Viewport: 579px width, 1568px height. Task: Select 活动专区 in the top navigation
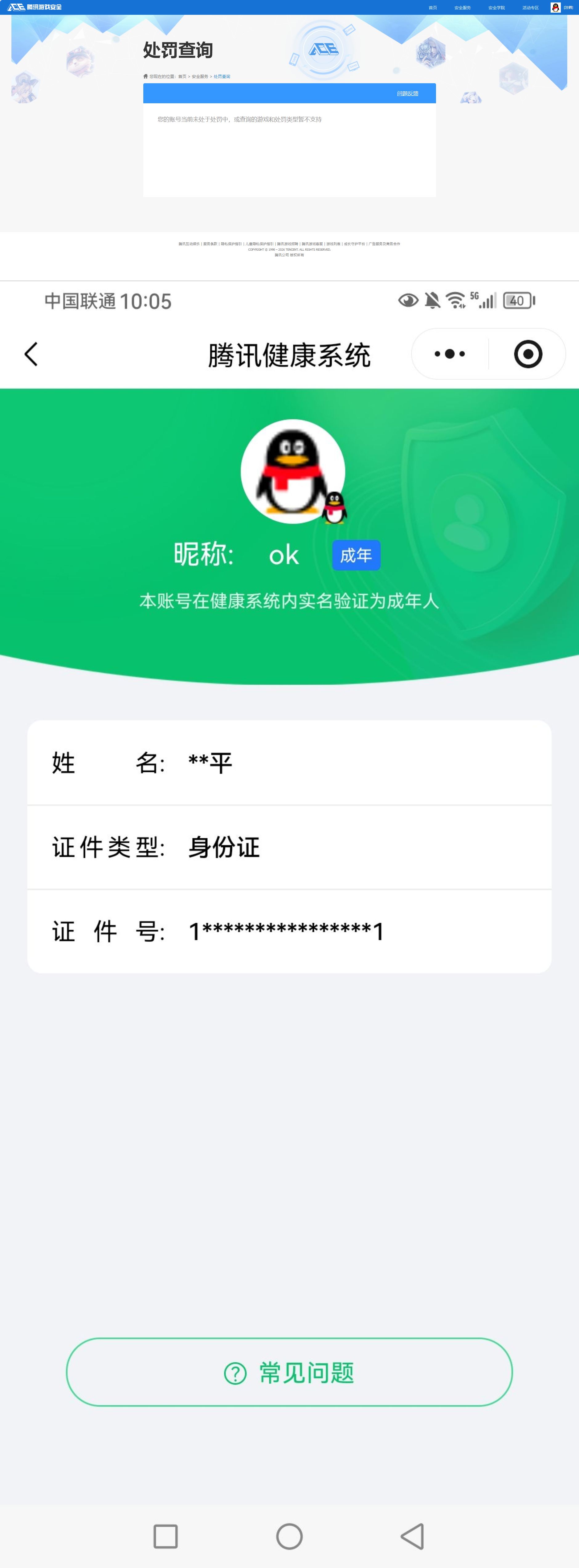coord(531,7)
